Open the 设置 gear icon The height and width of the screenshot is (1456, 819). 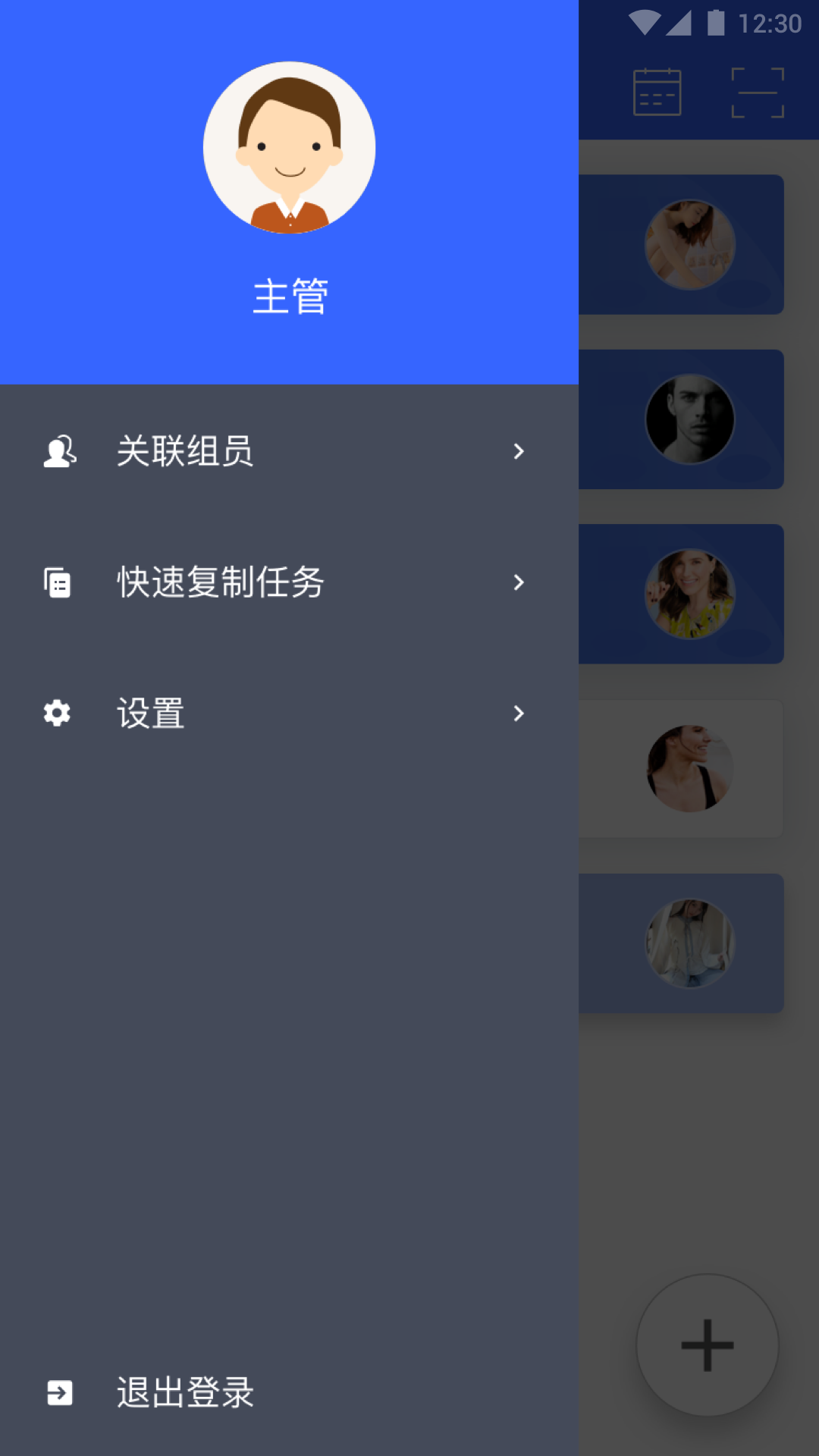tap(56, 713)
